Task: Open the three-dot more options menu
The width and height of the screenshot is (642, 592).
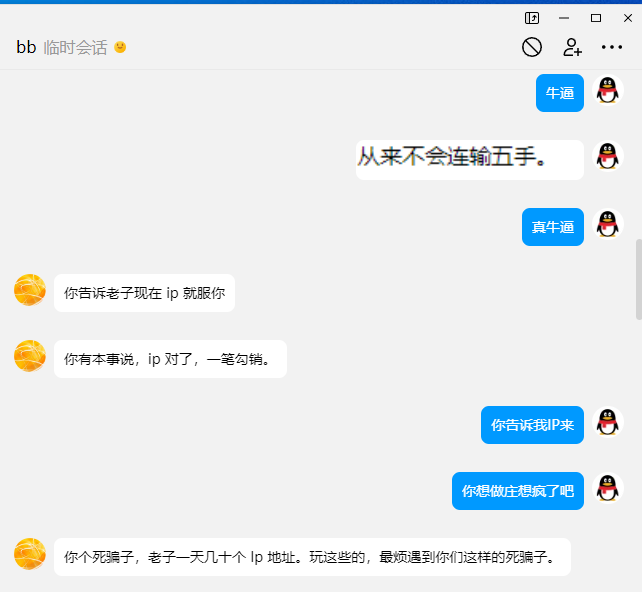Action: point(612,47)
